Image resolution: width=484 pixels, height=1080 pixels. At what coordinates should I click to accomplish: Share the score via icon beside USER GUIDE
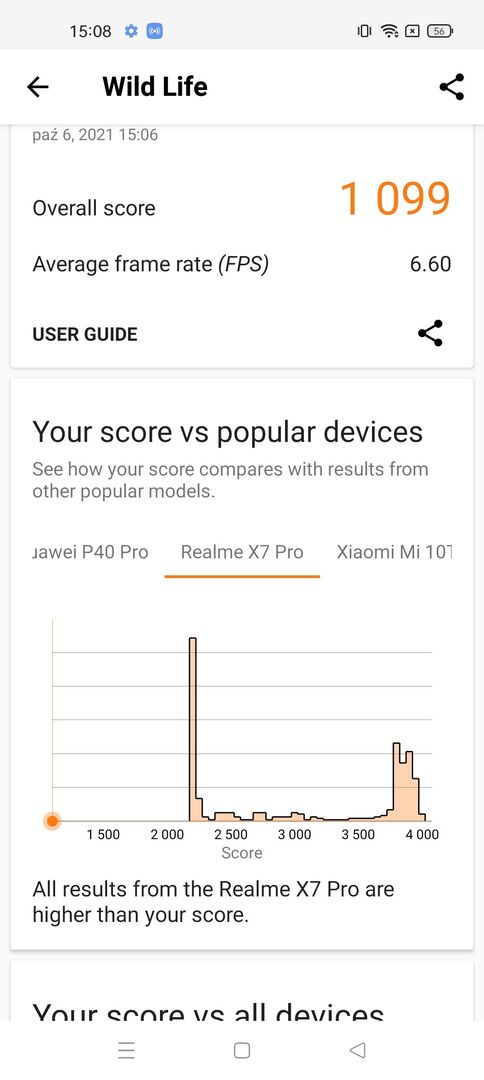430,333
